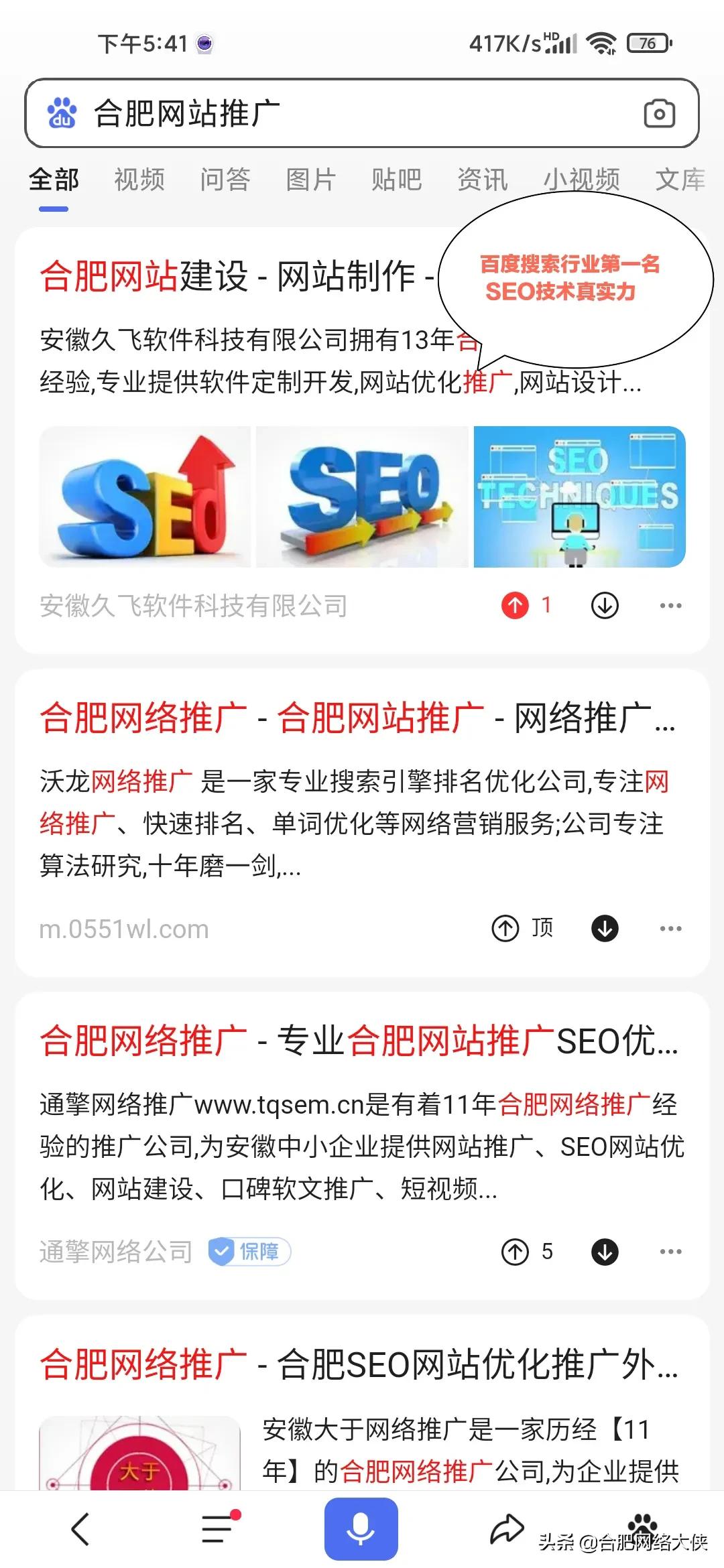Upvote the 安徽久飞 result showing count 1
The height and width of the screenshot is (1568, 724).
(x=516, y=604)
